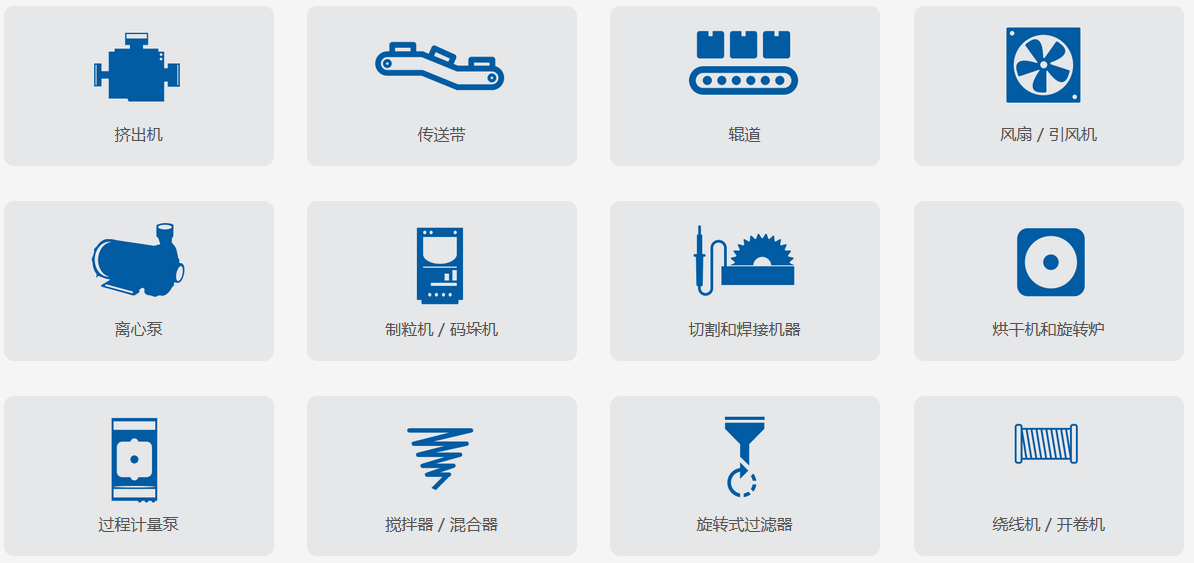Open the 挤出机 card

tap(139, 86)
